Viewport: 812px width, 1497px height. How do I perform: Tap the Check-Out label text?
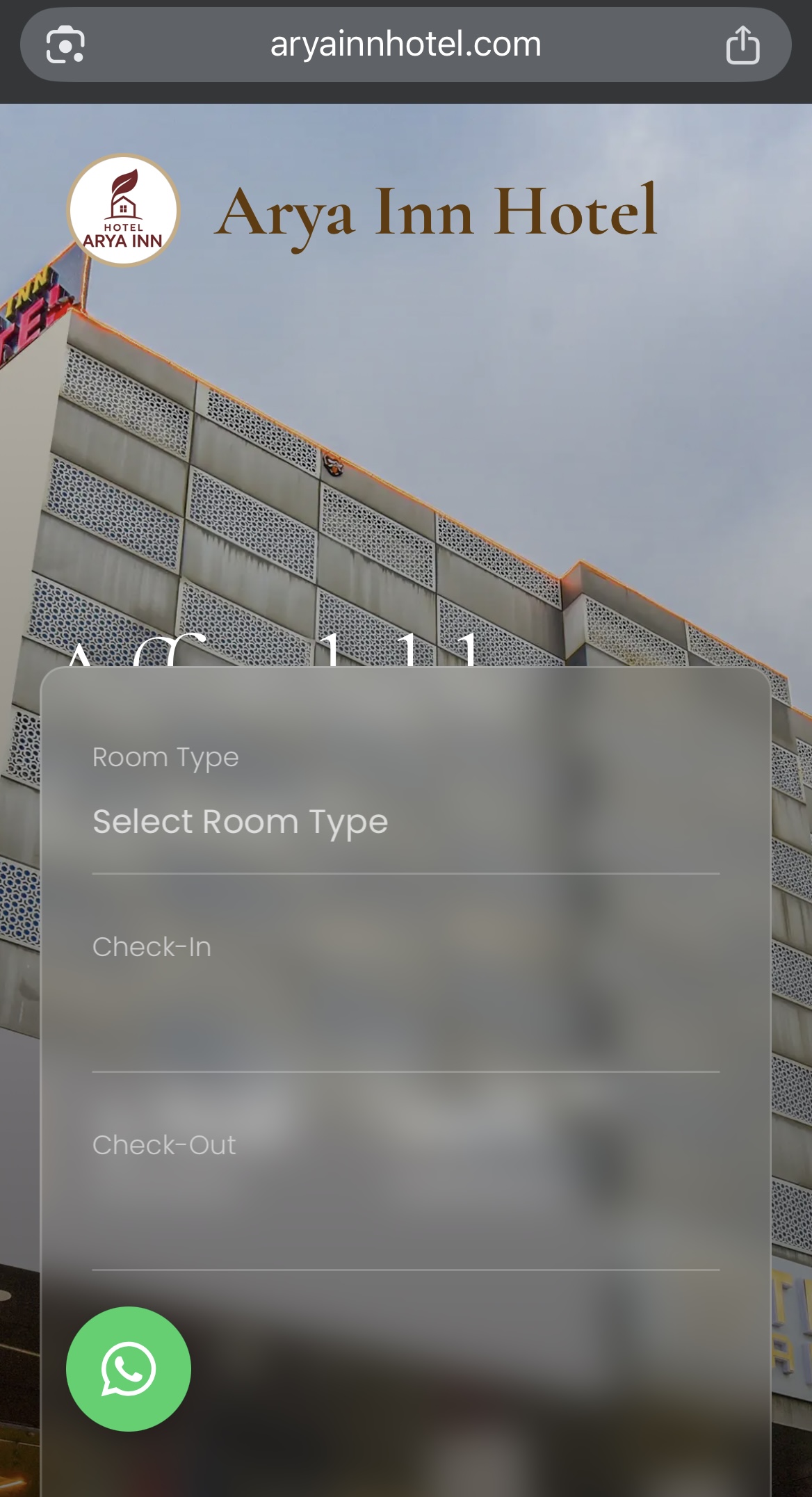pos(163,1144)
